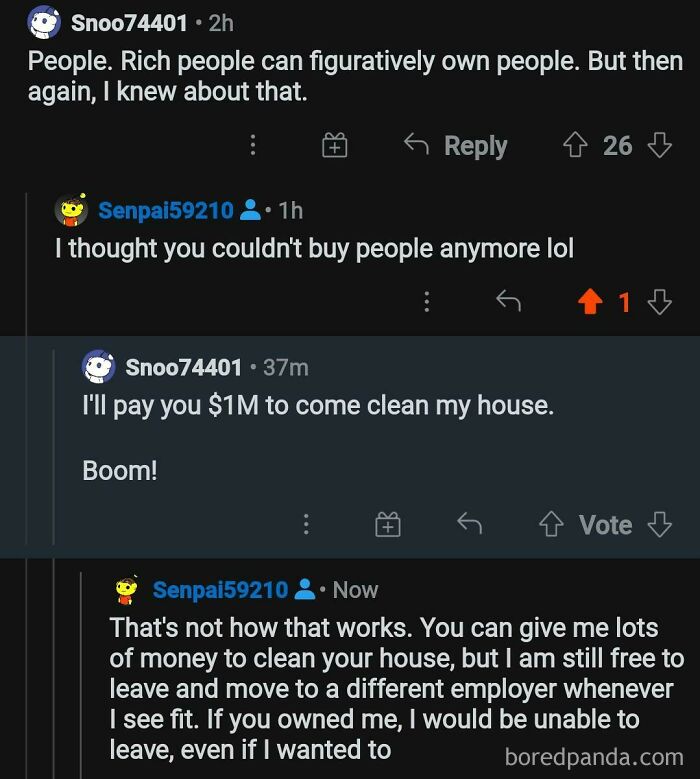Downvote the 'I'll pay you $1M' comment
The width and height of the screenshot is (700, 779).
(x=660, y=524)
